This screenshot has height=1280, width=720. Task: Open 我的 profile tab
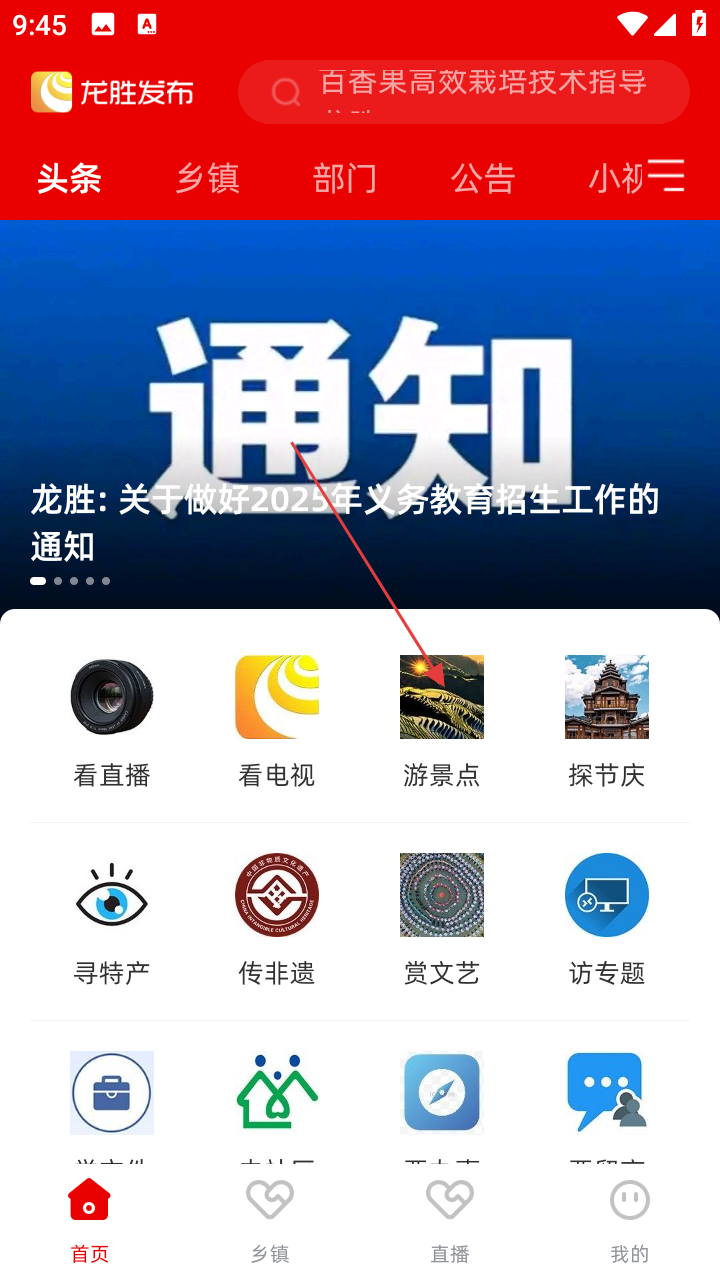pos(630,1220)
